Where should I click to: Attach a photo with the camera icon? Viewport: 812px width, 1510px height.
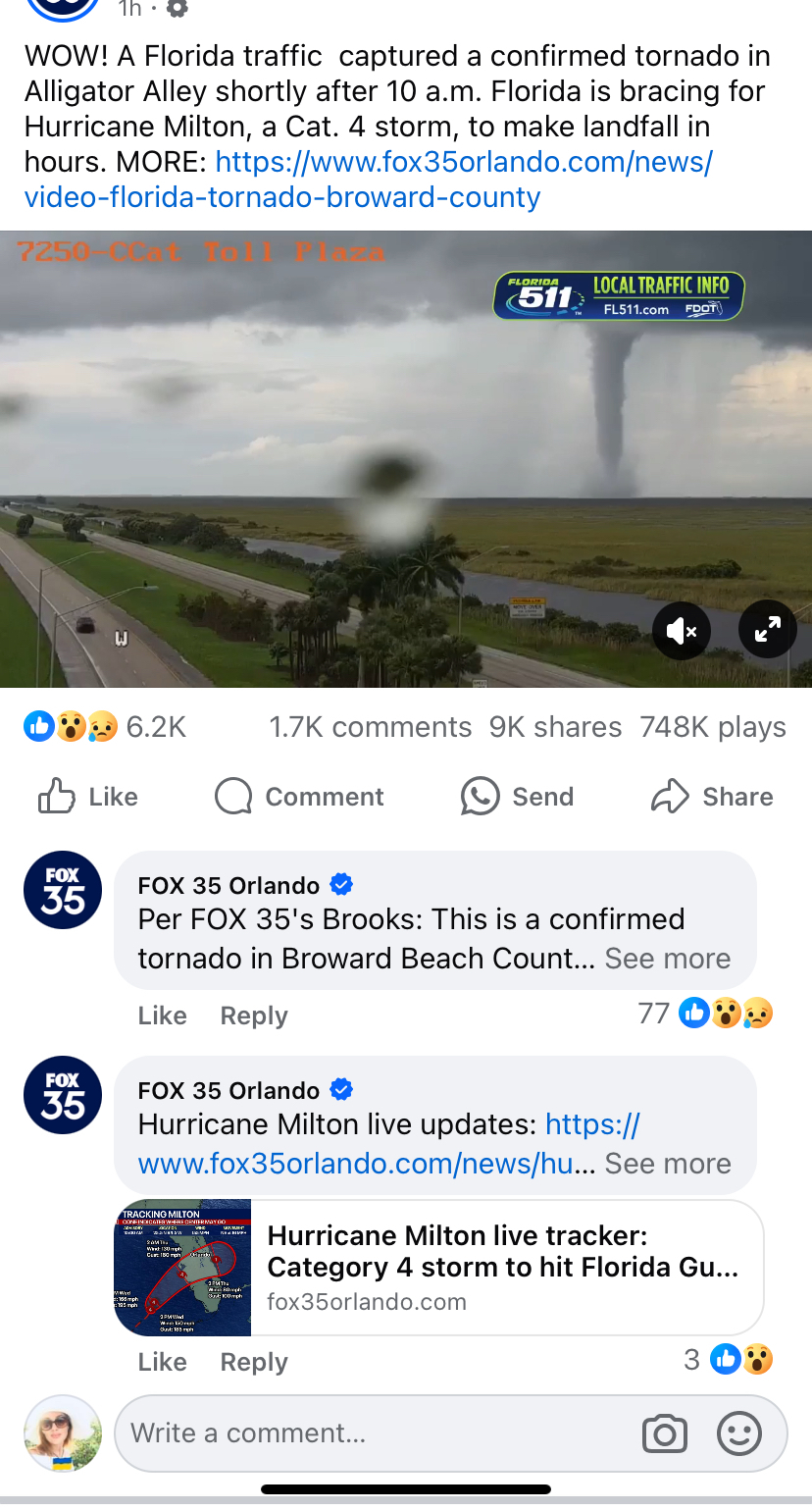click(x=664, y=1434)
